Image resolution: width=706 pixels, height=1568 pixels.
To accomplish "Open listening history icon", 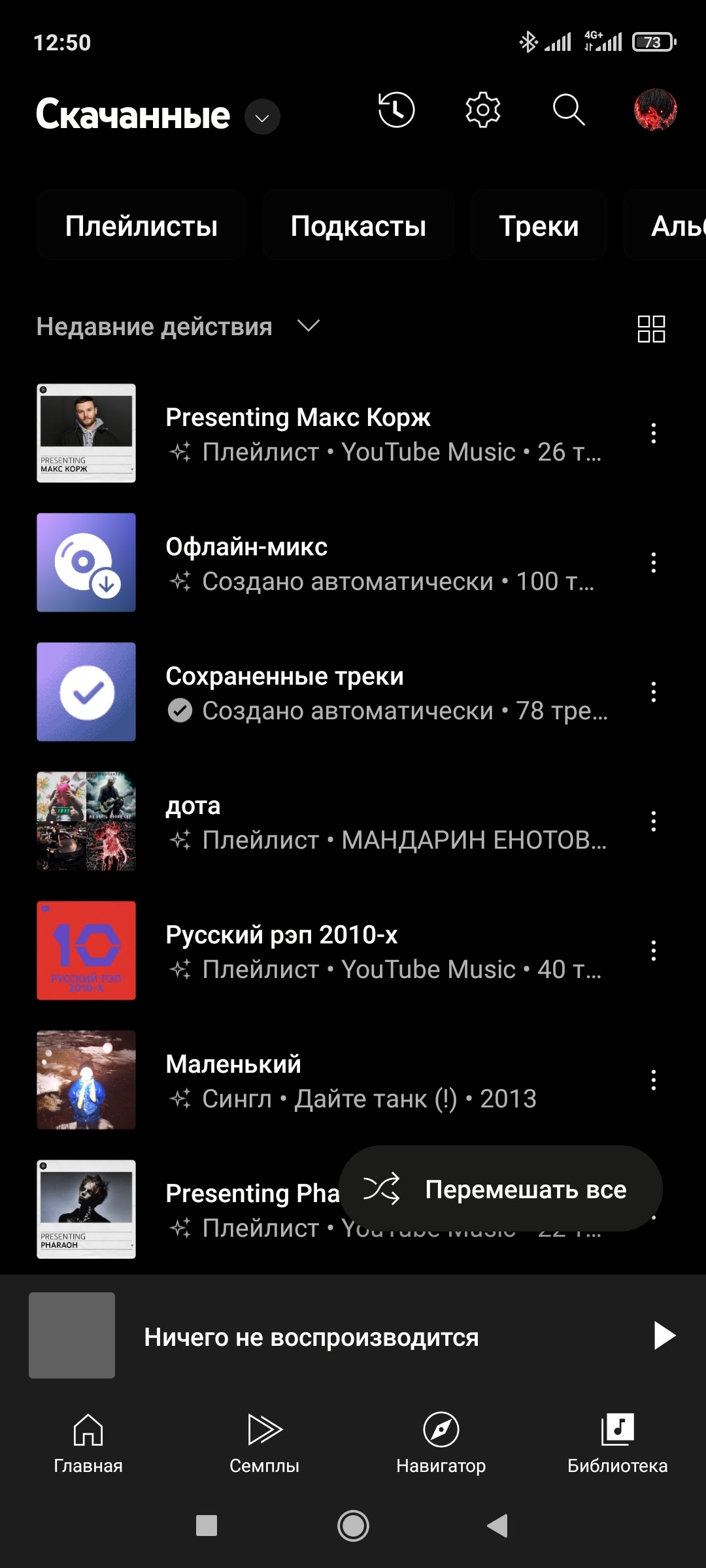I will point(396,110).
